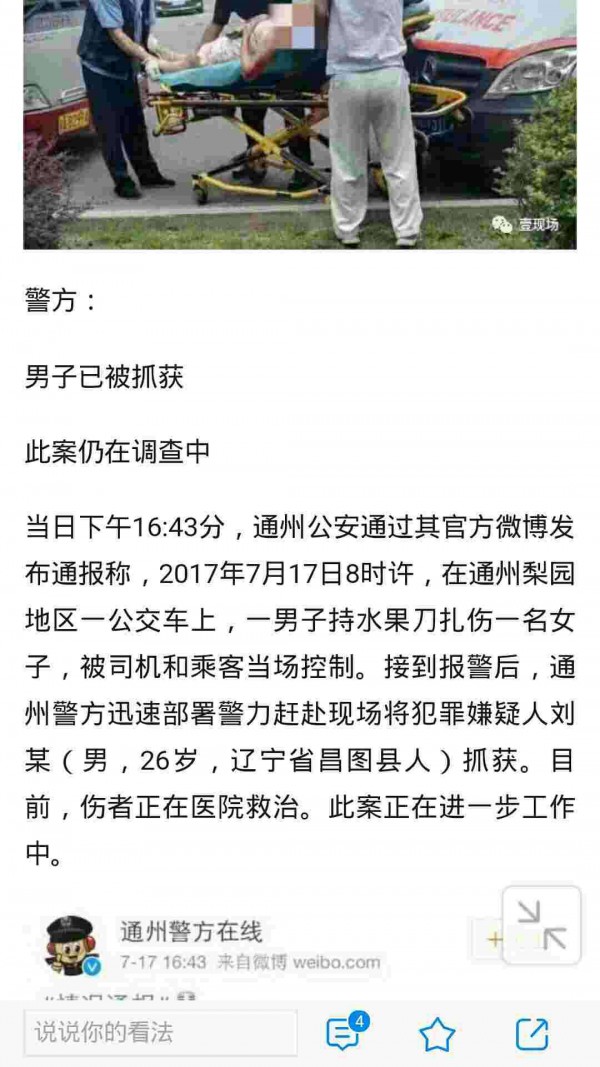The image size is (600, 1067).
Task: Tap the comment field 说说你的看法
Action: [160, 1033]
